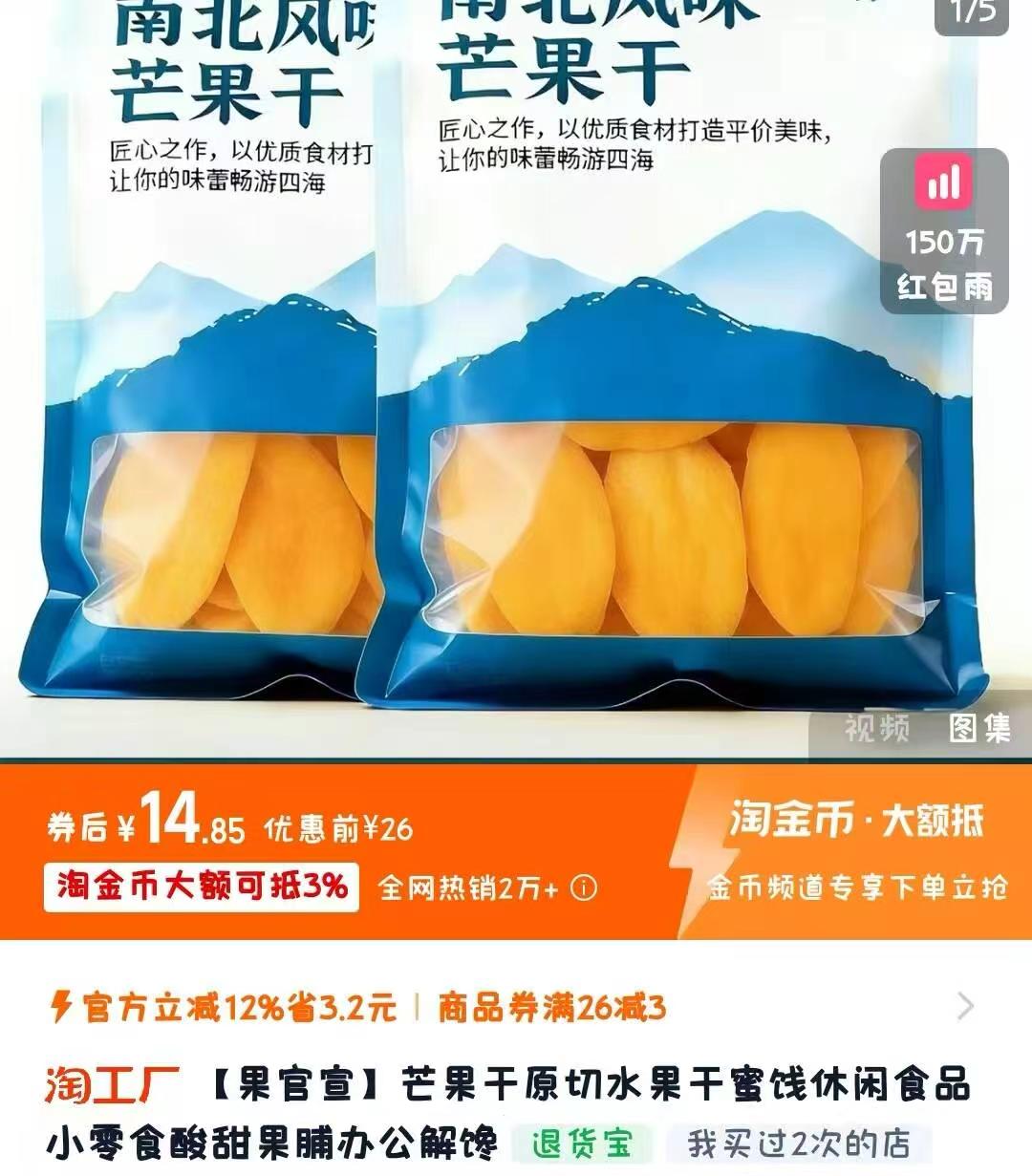
Task: Tap the 淘金币大额可抵3% label
Action: click(x=202, y=887)
